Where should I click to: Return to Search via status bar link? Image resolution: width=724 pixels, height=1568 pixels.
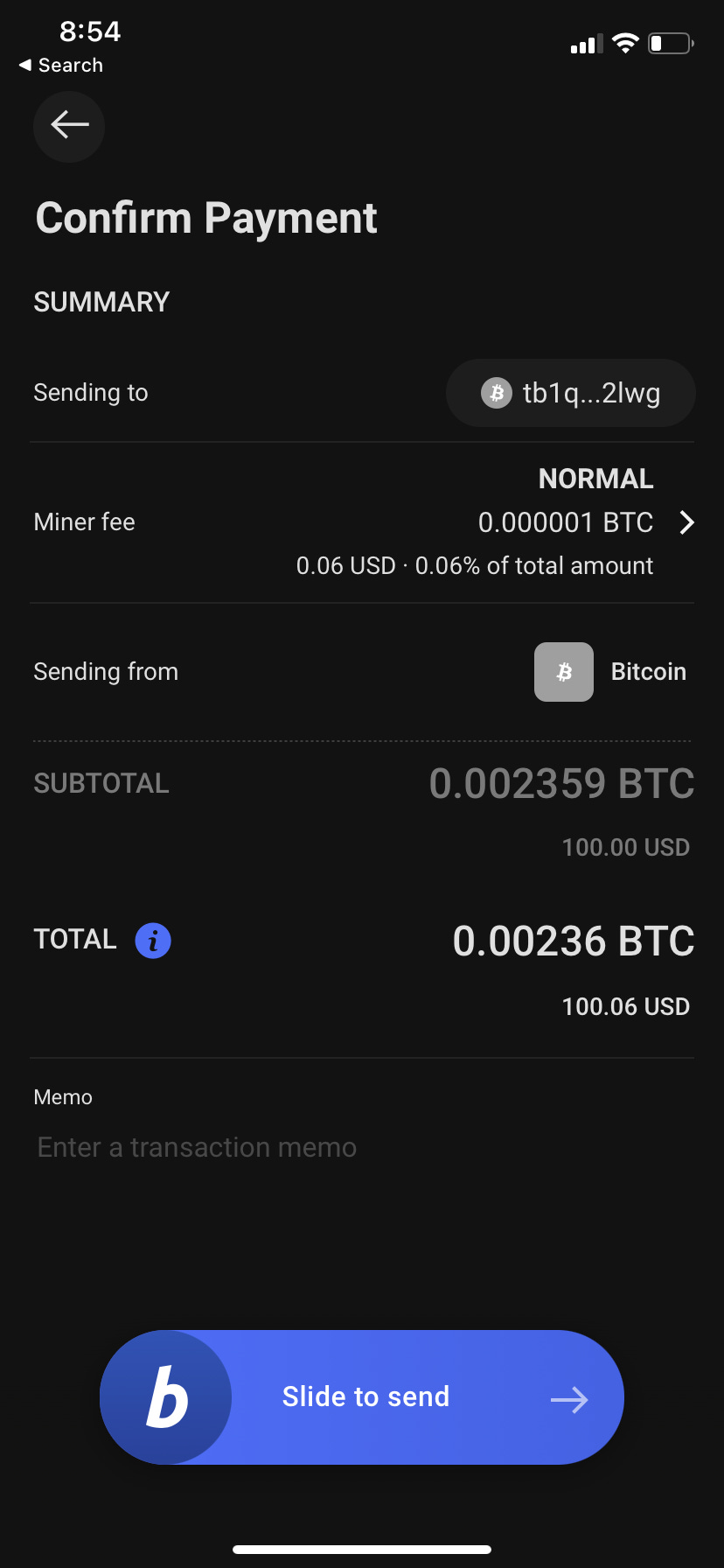(x=61, y=66)
